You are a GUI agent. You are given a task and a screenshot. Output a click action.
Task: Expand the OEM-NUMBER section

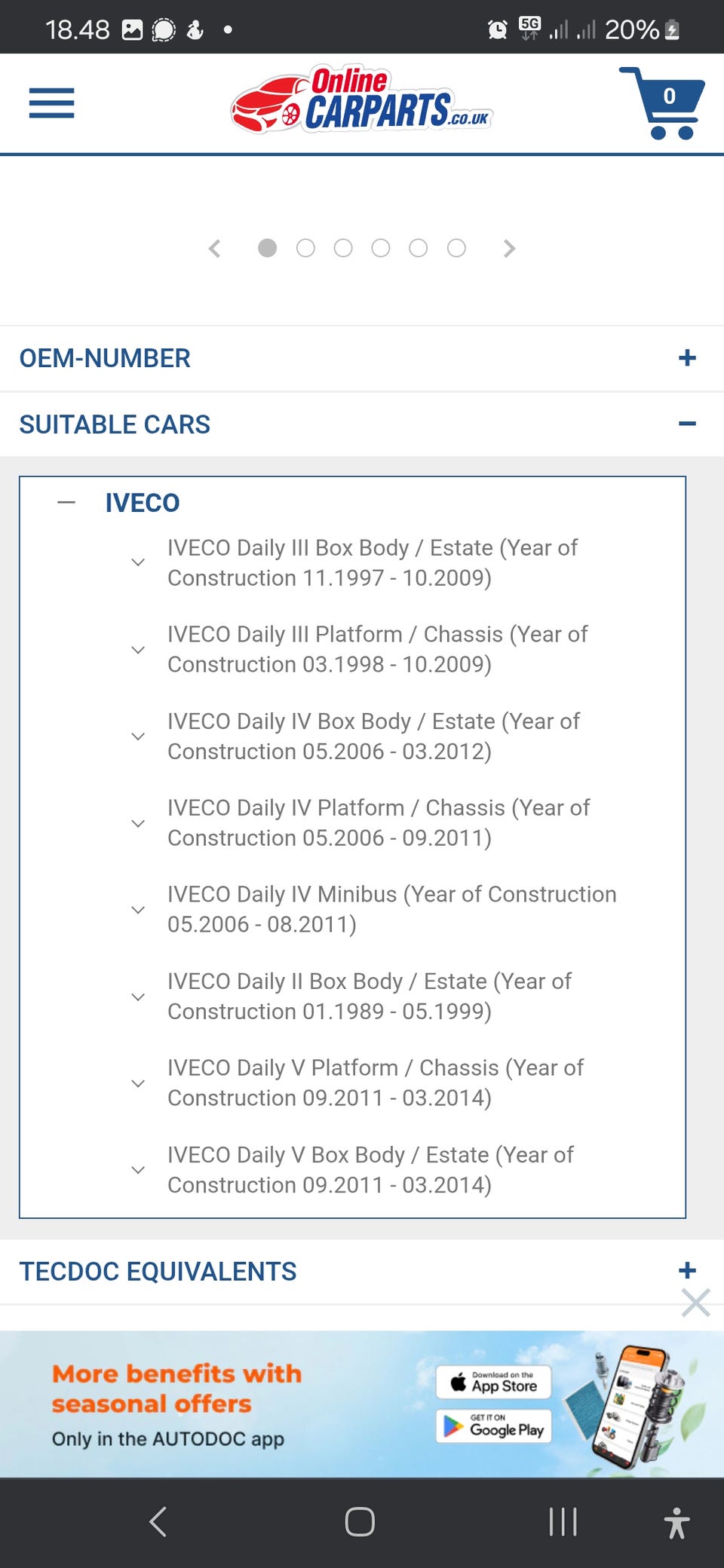[686, 358]
